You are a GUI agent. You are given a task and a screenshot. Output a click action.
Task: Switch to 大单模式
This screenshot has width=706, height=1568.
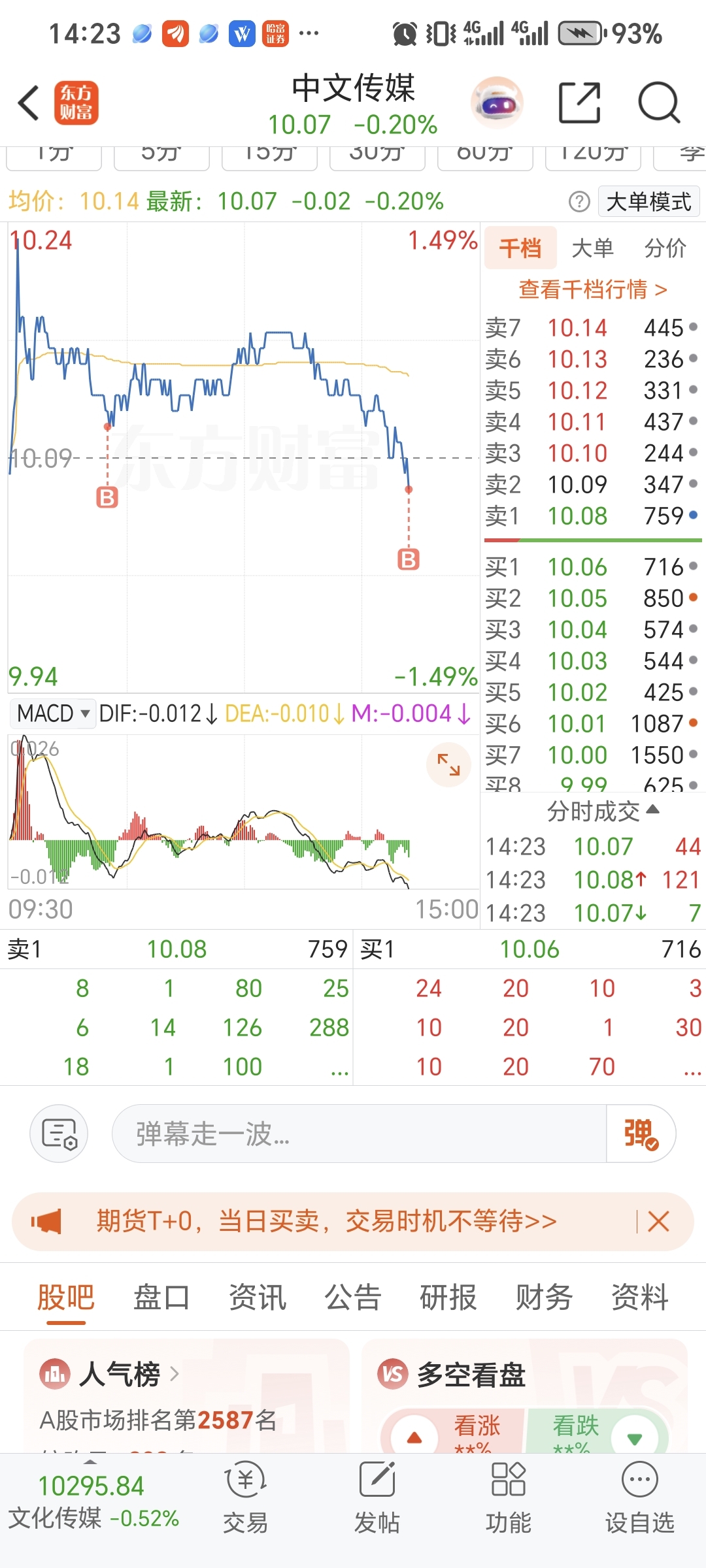648,202
